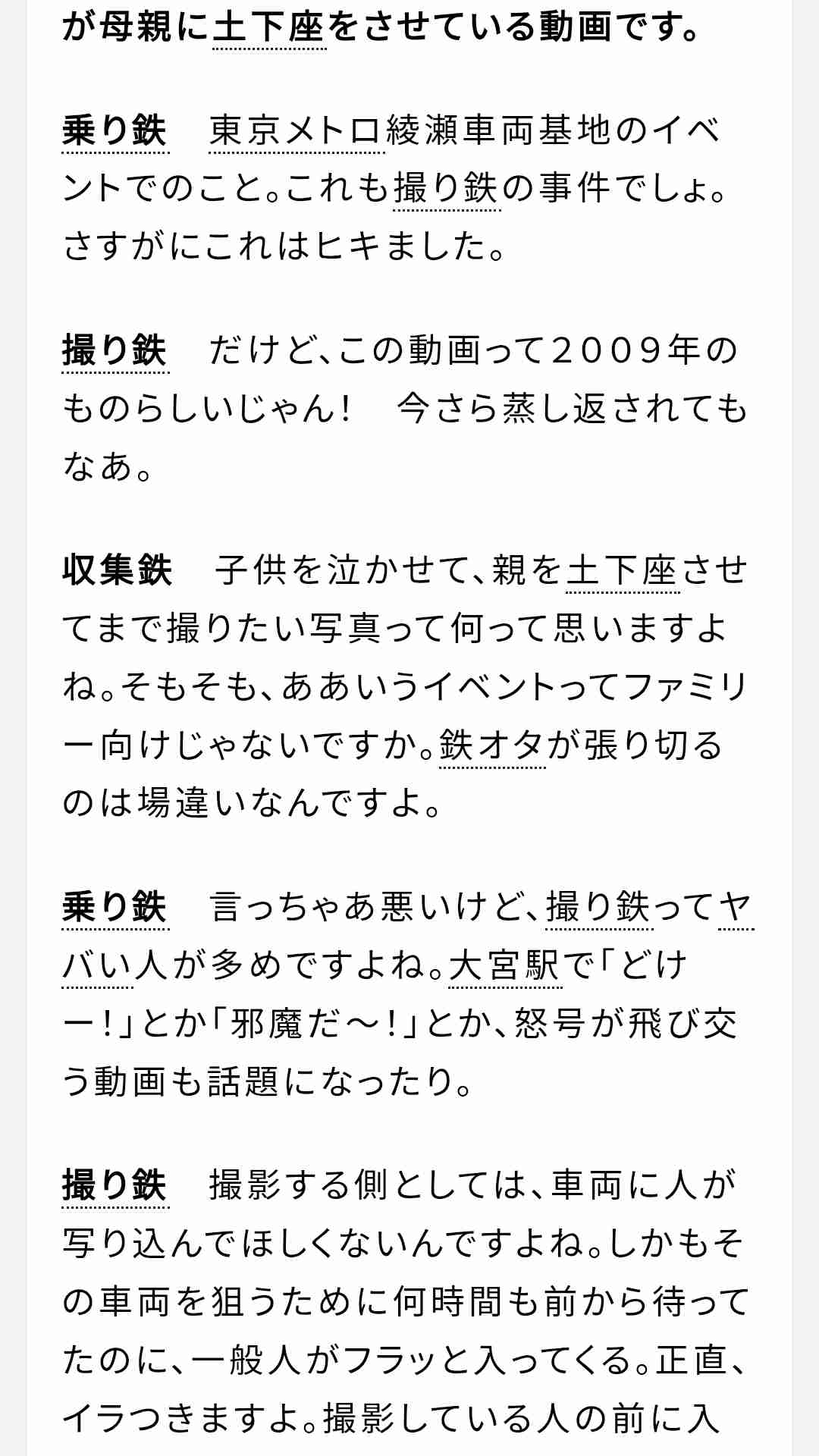This screenshot has height=1456, width=819.
Task: Open bold 撮り鉄 link before だけど、この動画って
Action: tap(115, 350)
